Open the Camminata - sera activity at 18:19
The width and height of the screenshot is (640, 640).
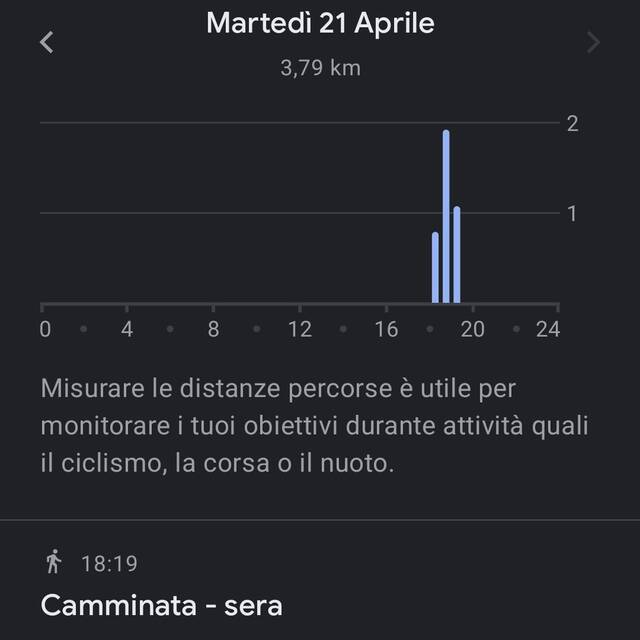(x=162, y=604)
